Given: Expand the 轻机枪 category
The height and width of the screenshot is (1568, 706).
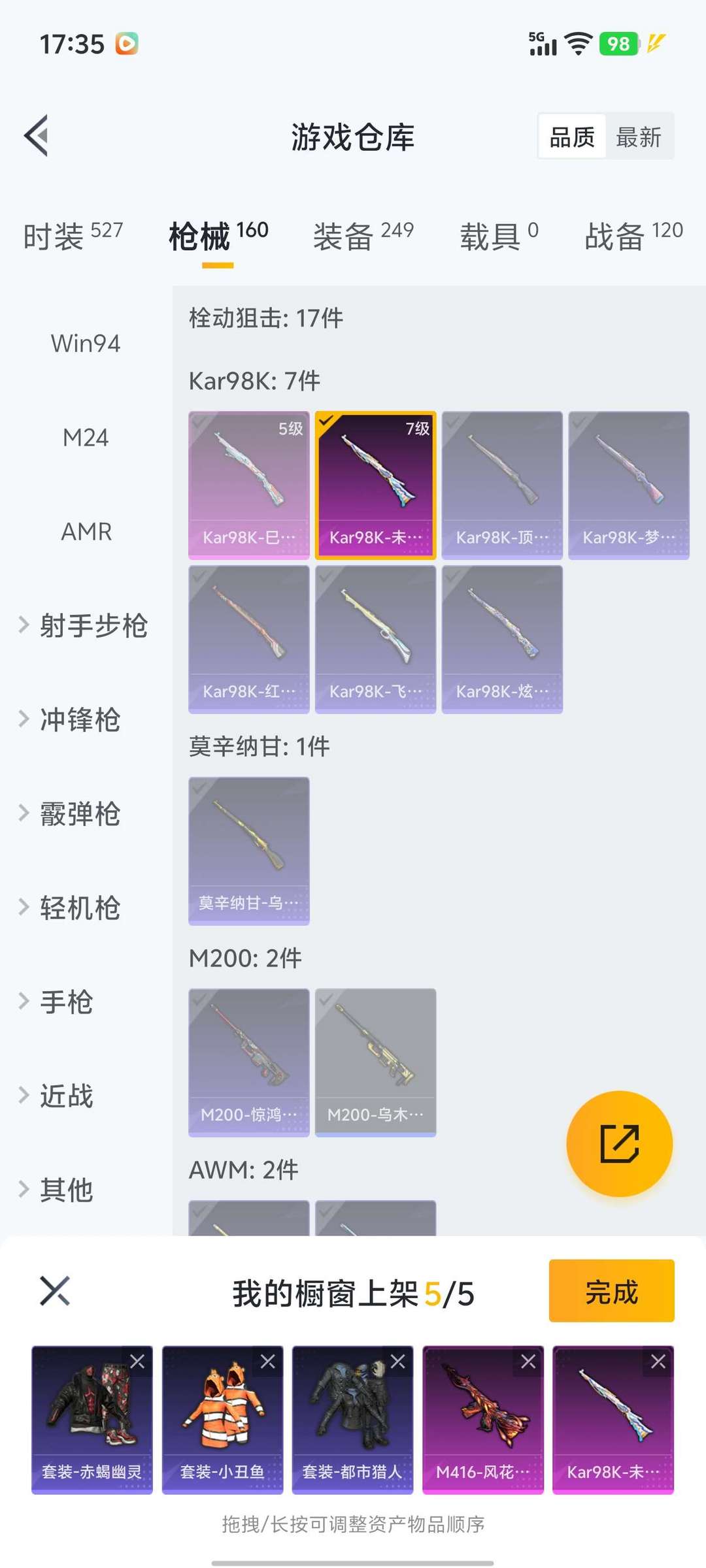Looking at the screenshot, I should click(72, 908).
